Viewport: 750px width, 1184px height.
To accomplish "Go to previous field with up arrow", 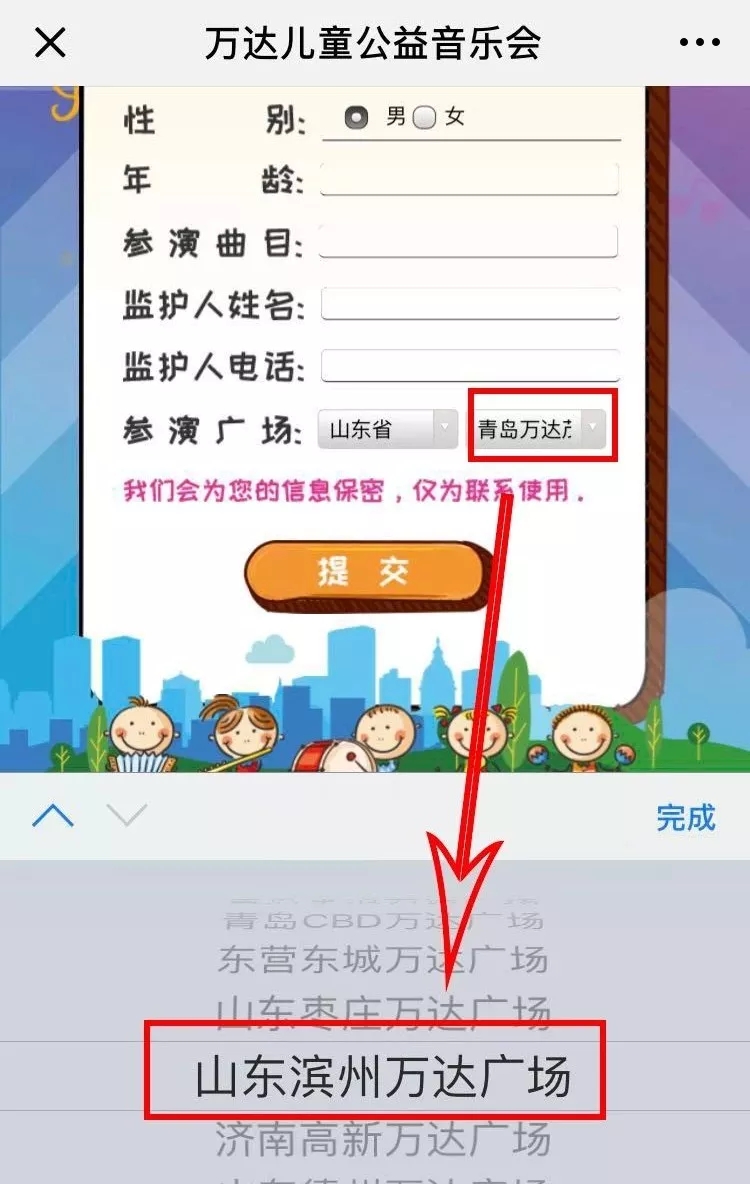I will [x=53, y=816].
